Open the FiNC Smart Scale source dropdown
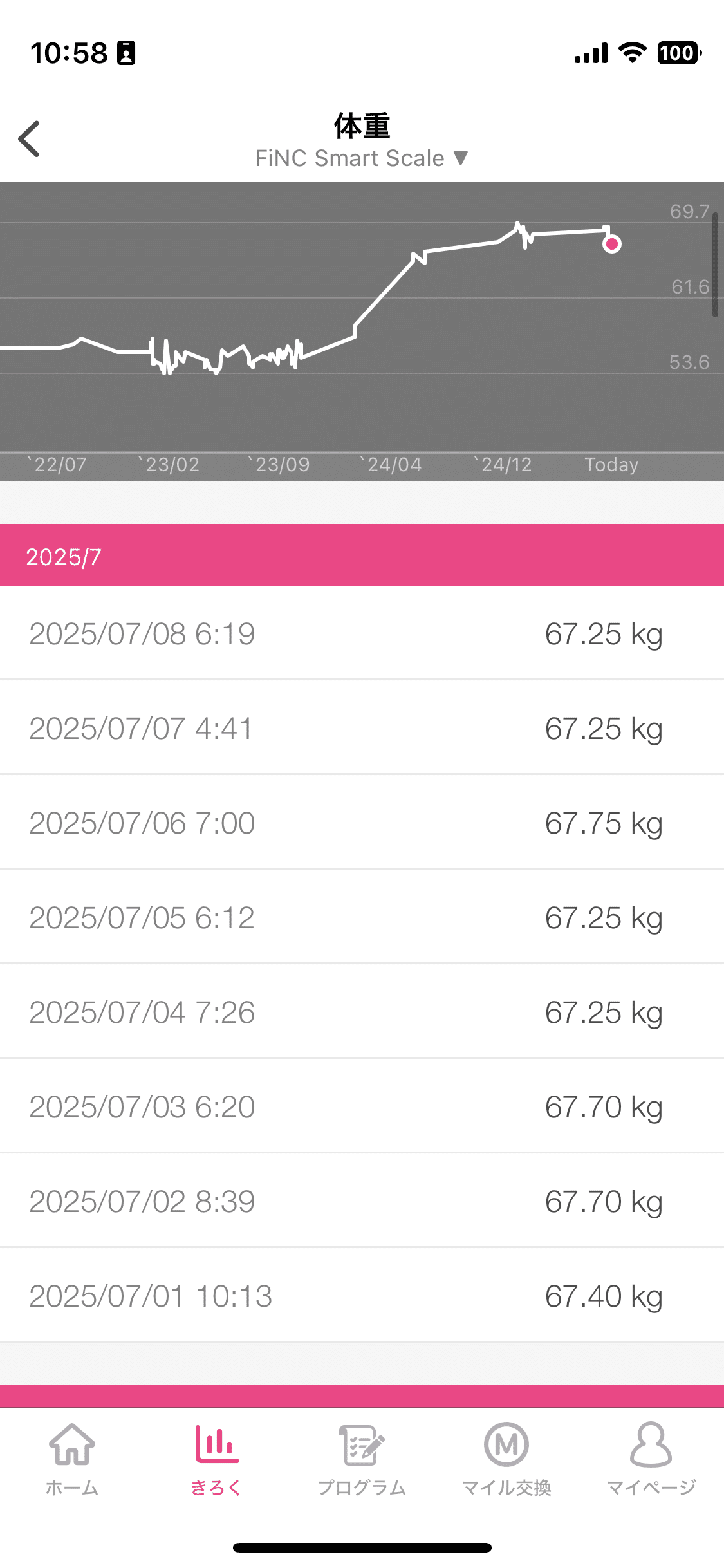This screenshot has width=724, height=1568. (362, 158)
